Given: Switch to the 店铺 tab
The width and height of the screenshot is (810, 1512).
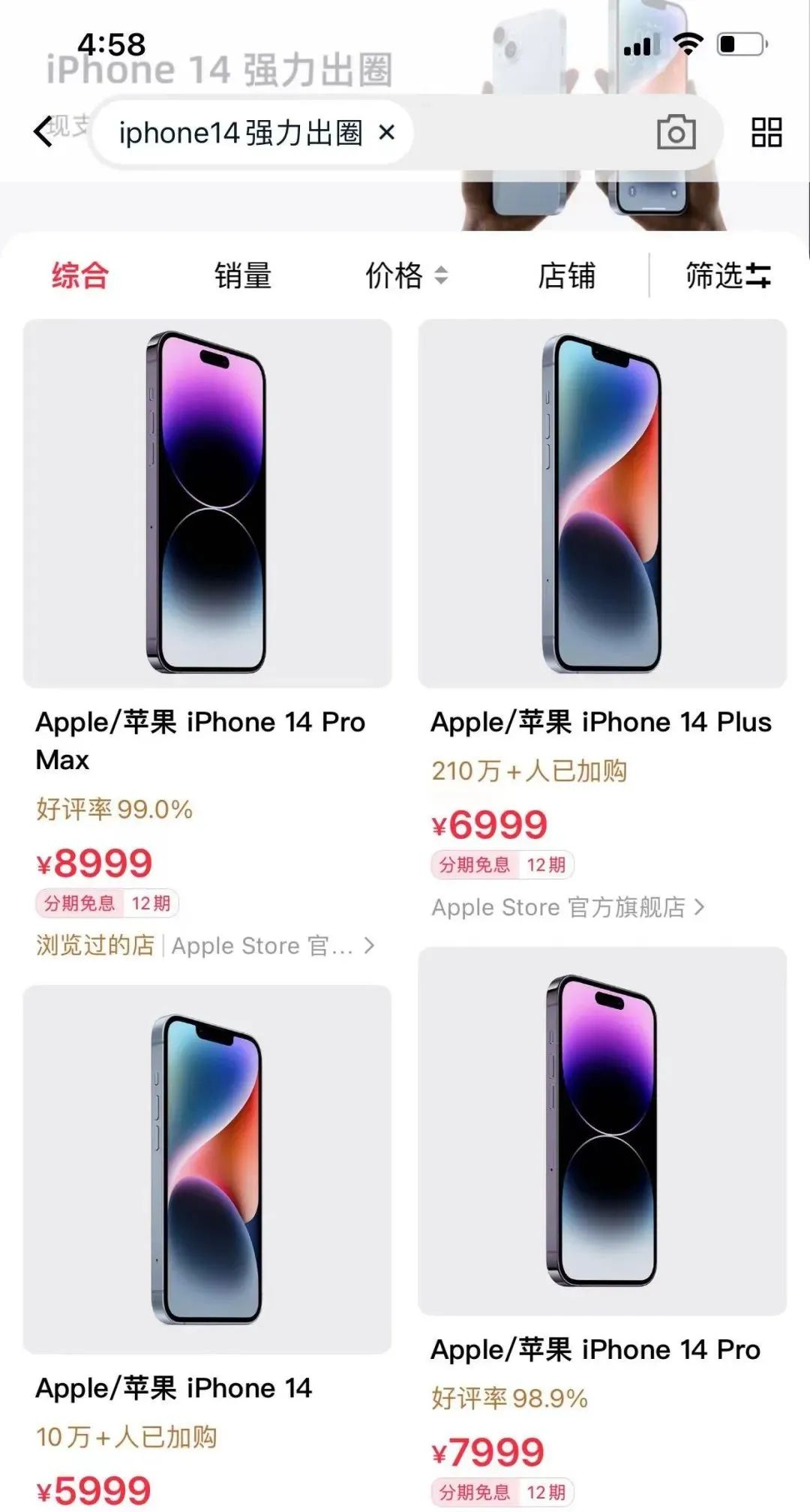Looking at the screenshot, I should click(566, 275).
